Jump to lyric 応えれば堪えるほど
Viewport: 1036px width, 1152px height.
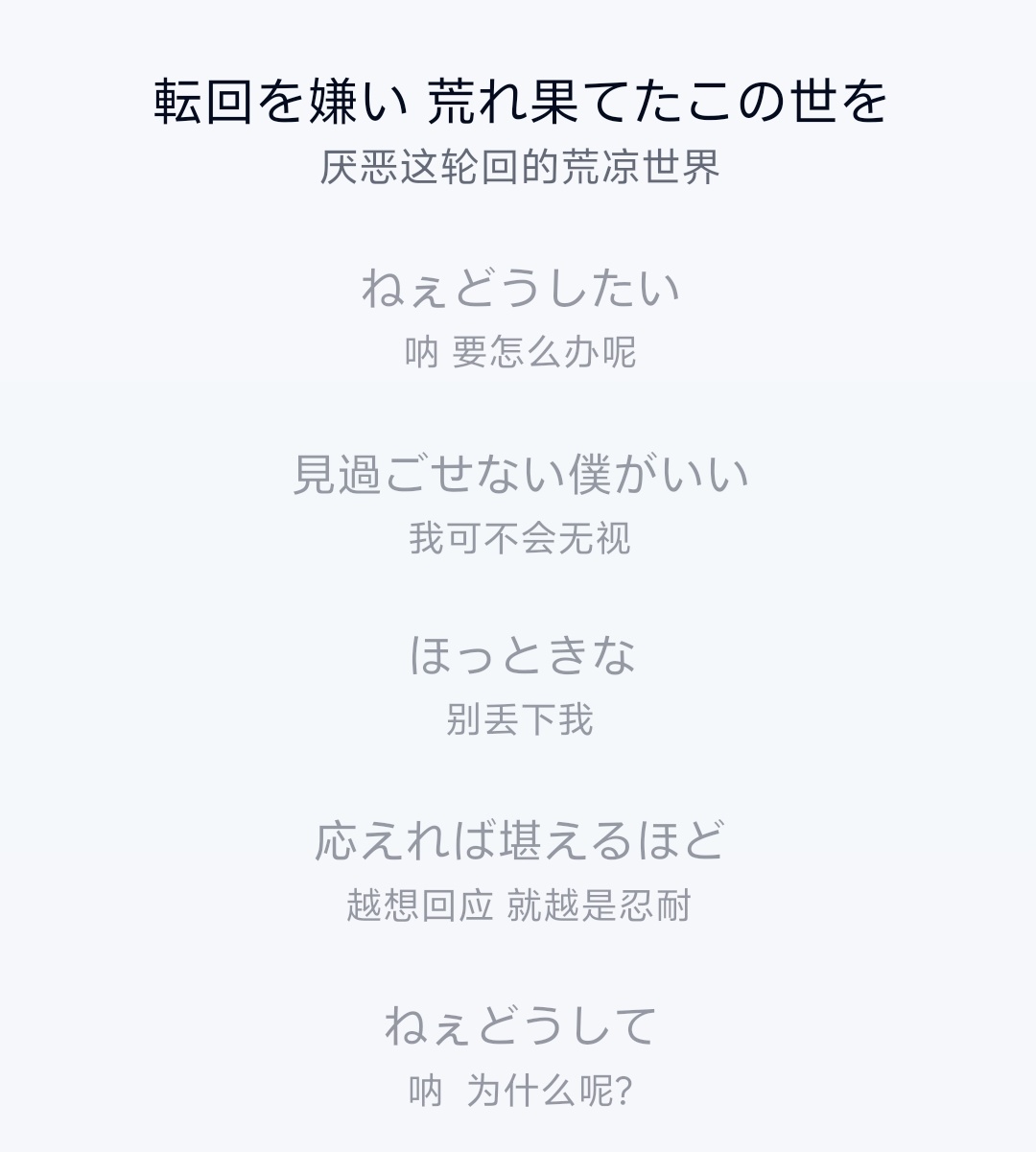[520, 841]
